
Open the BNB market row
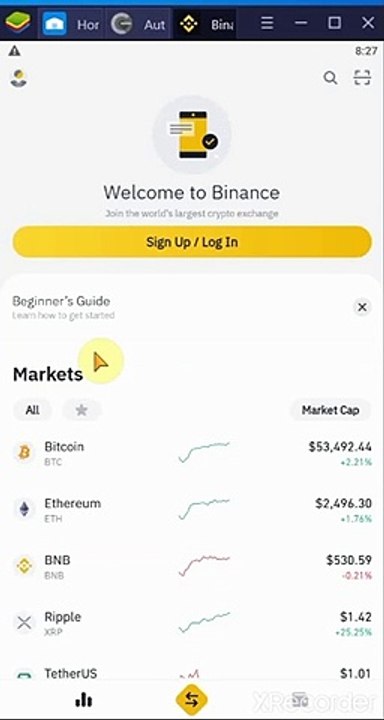[192, 567]
